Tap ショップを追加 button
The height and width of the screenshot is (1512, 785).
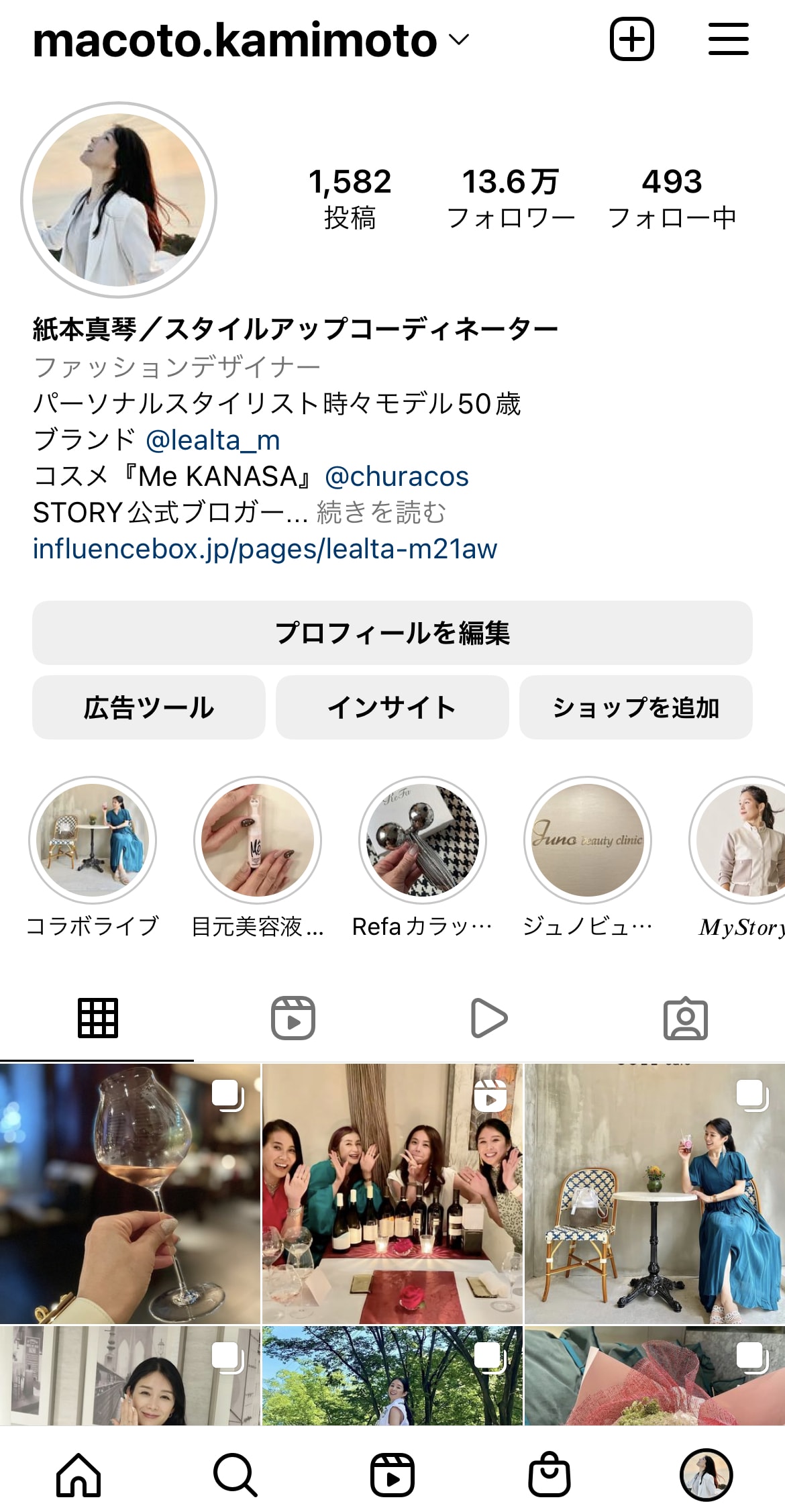pyautogui.click(x=635, y=707)
